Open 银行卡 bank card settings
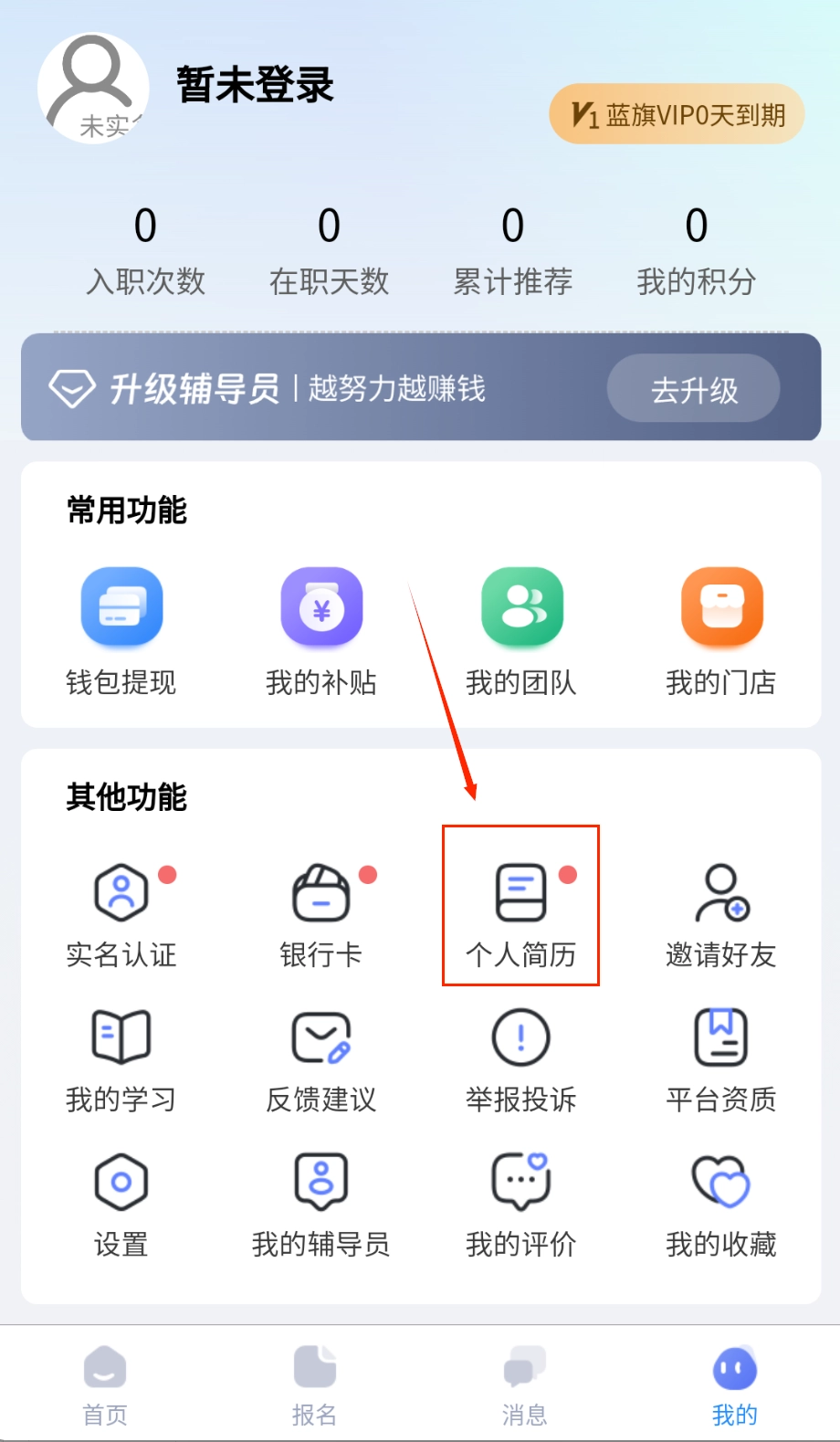The height and width of the screenshot is (1442, 840). click(x=321, y=913)
